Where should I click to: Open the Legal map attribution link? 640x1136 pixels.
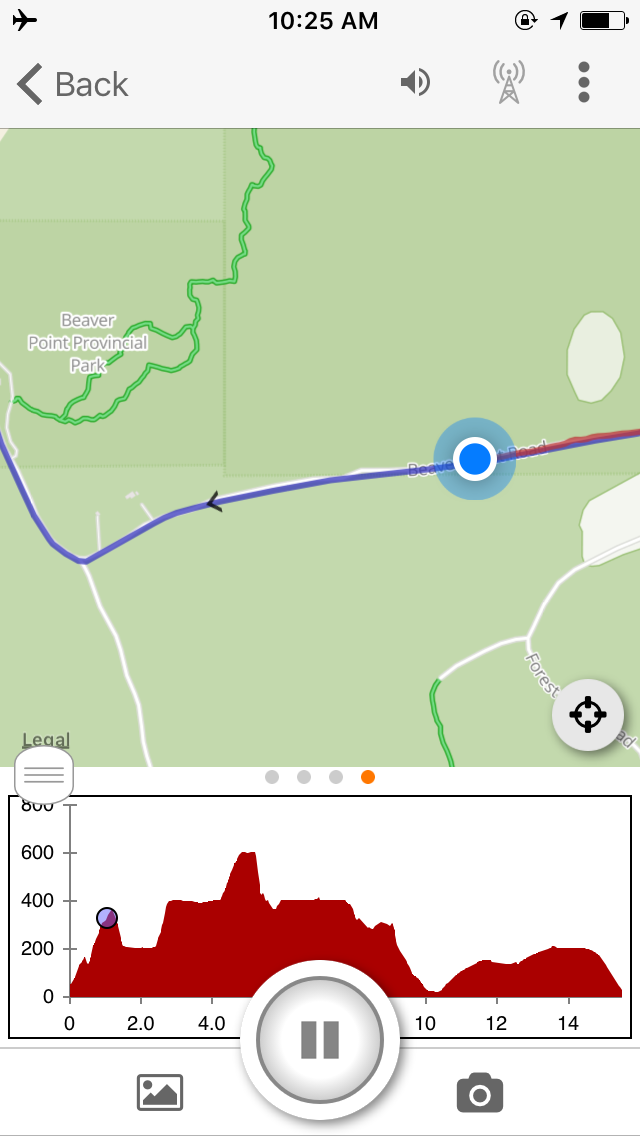pyautogui.click(x=46, y=741)
